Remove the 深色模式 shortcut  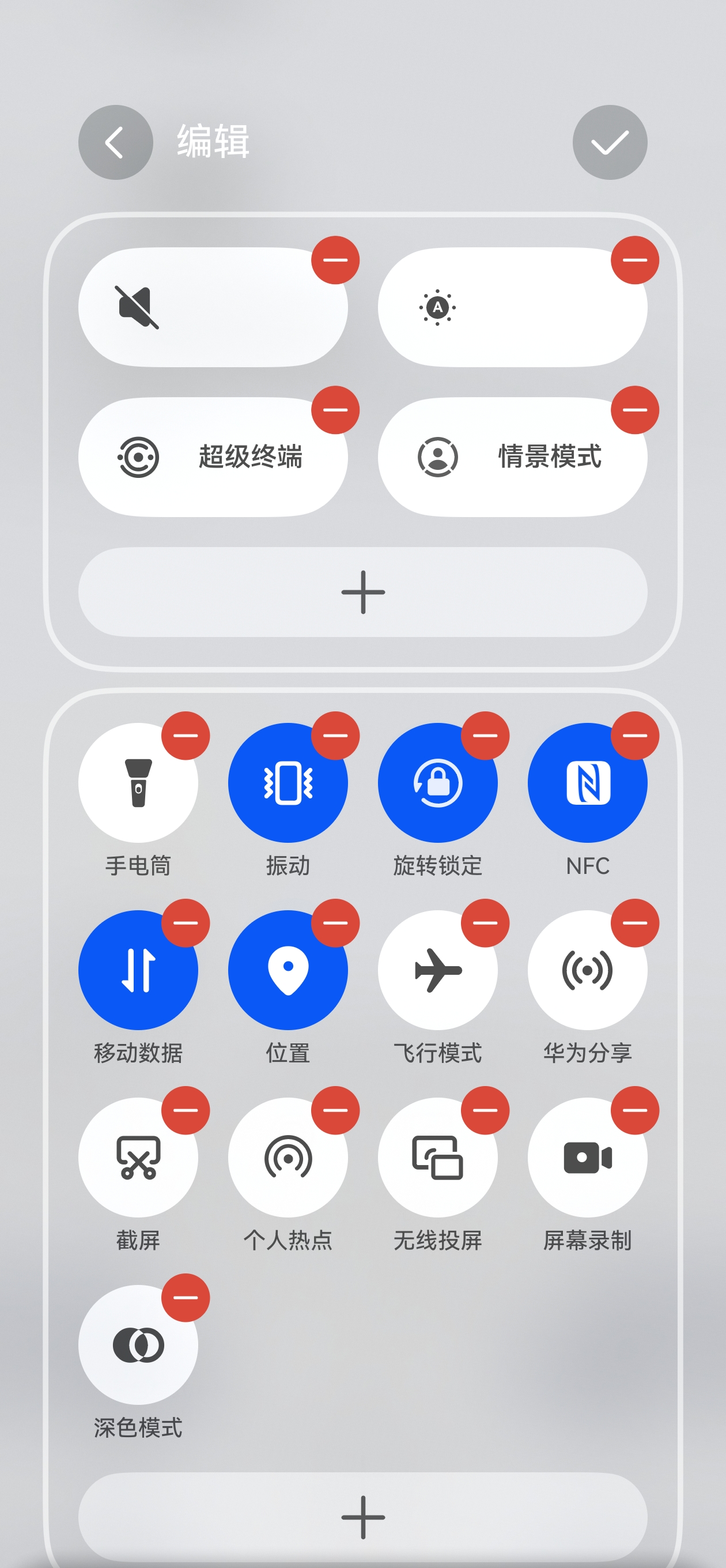(x=185, y=1298)
